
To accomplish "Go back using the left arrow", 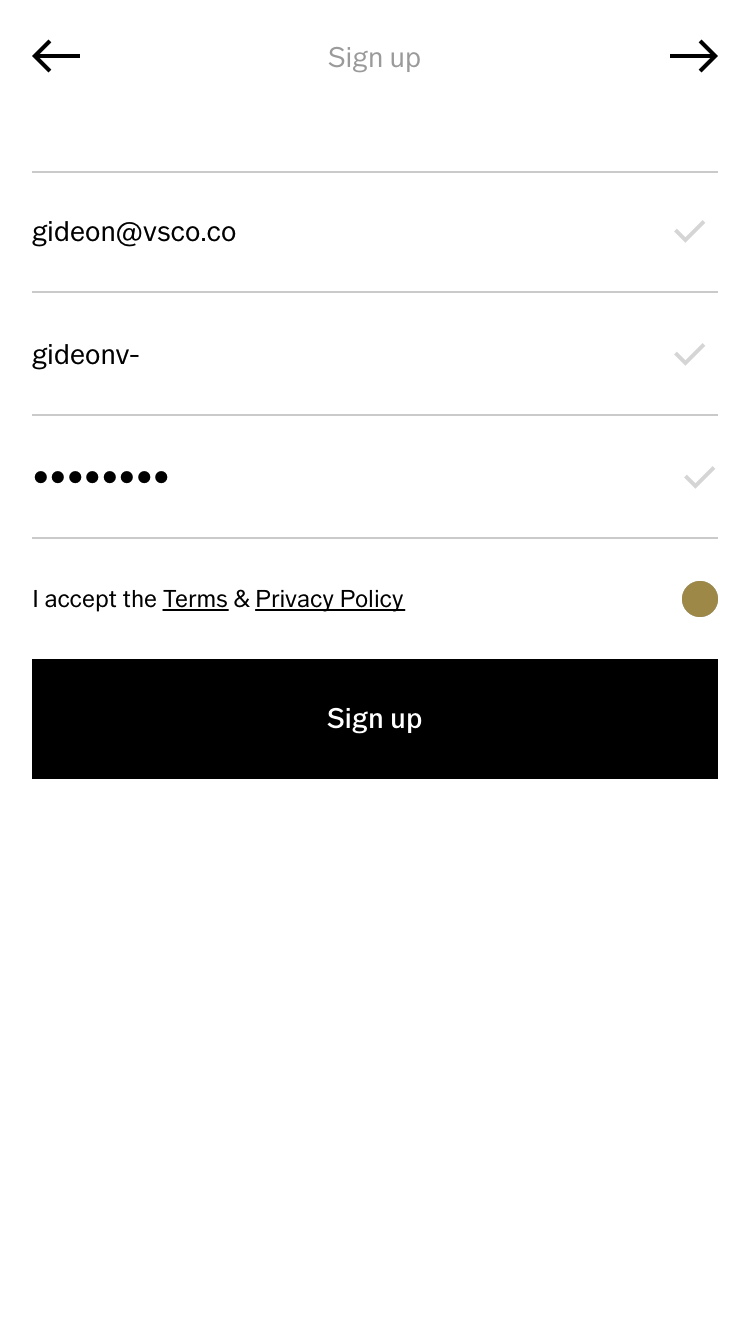I will click(56, 57).
